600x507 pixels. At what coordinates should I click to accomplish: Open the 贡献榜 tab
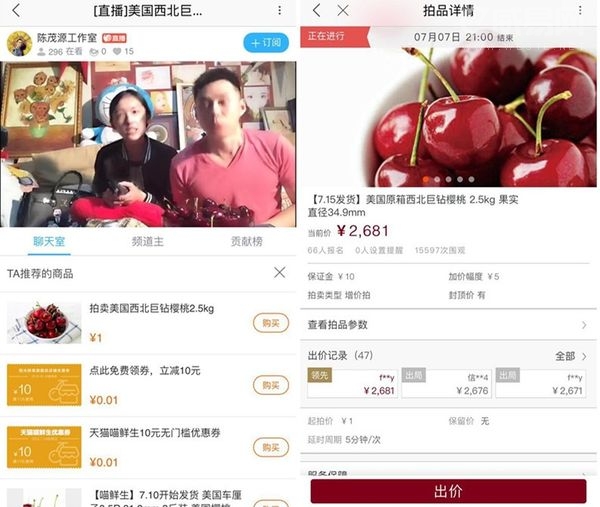coord(247,241)
